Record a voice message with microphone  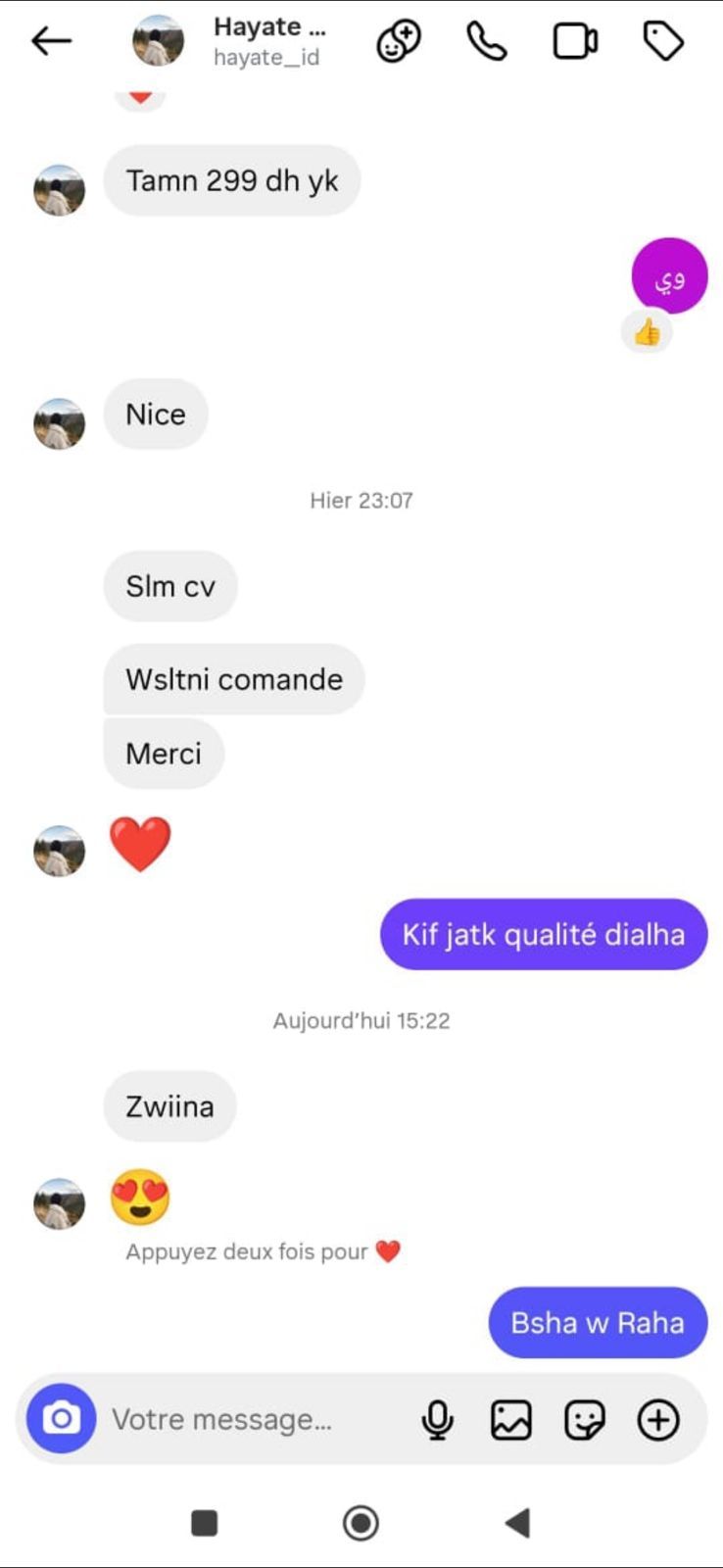tap(437, 1419)
